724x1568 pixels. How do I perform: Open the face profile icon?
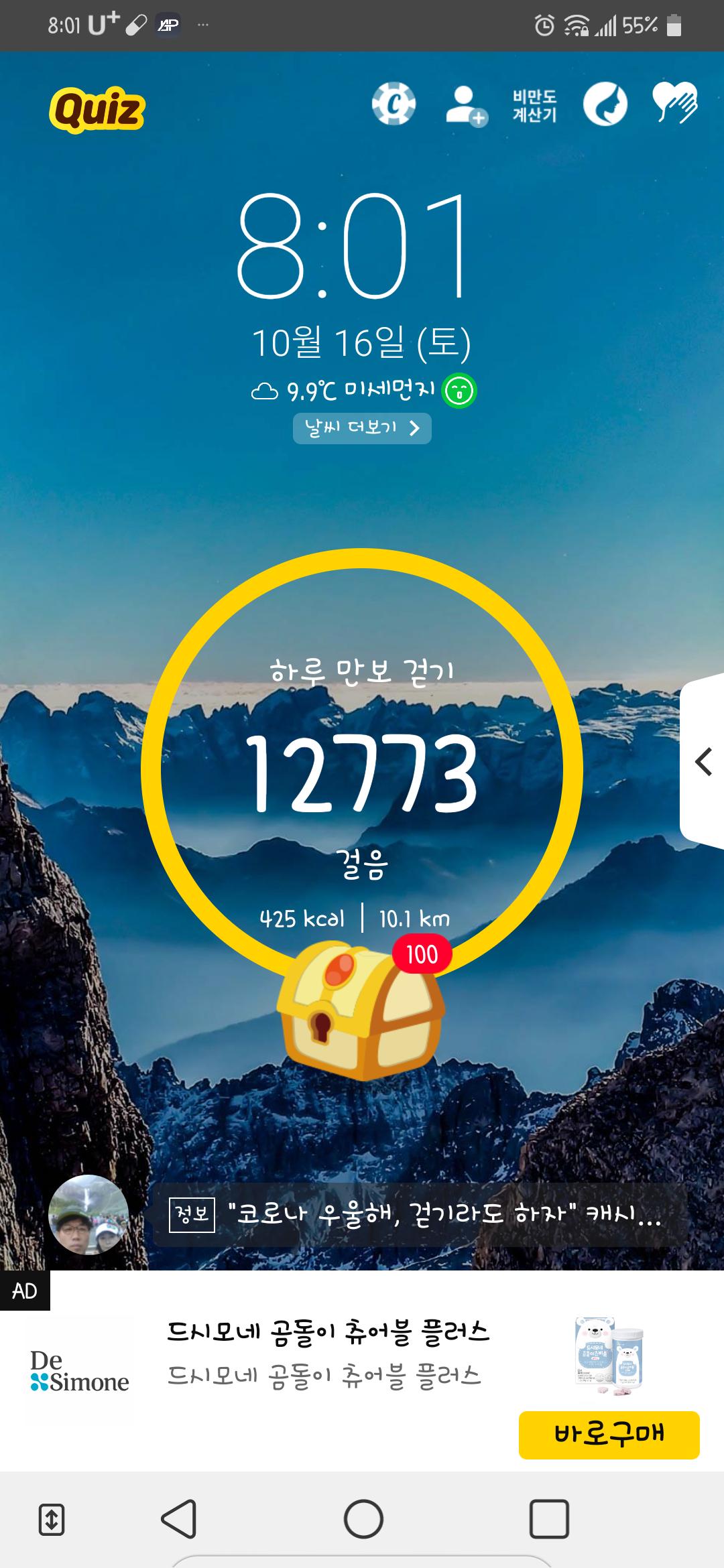pos(605,105)
